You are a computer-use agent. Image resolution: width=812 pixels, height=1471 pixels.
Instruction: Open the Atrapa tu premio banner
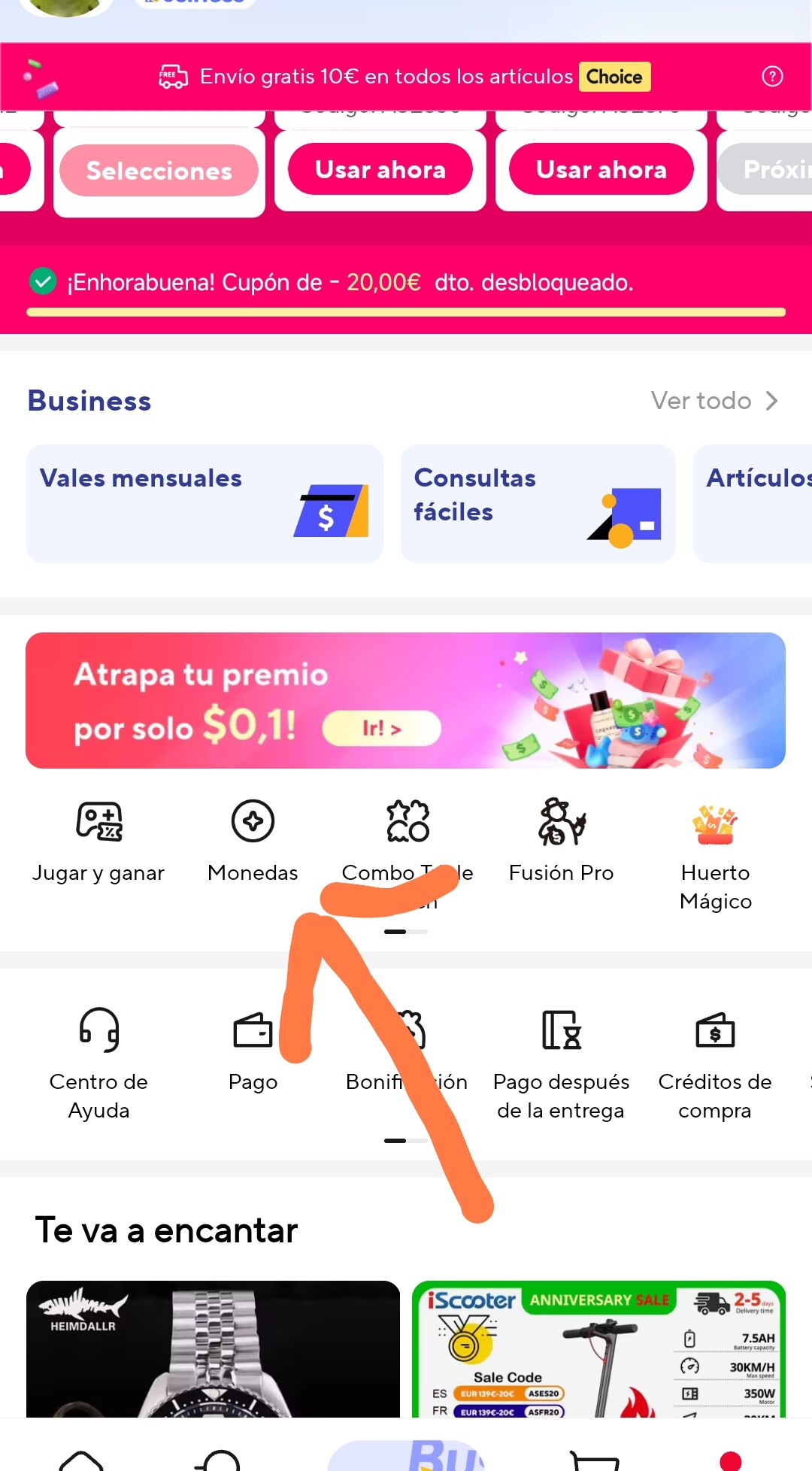[x=405, y=700]
